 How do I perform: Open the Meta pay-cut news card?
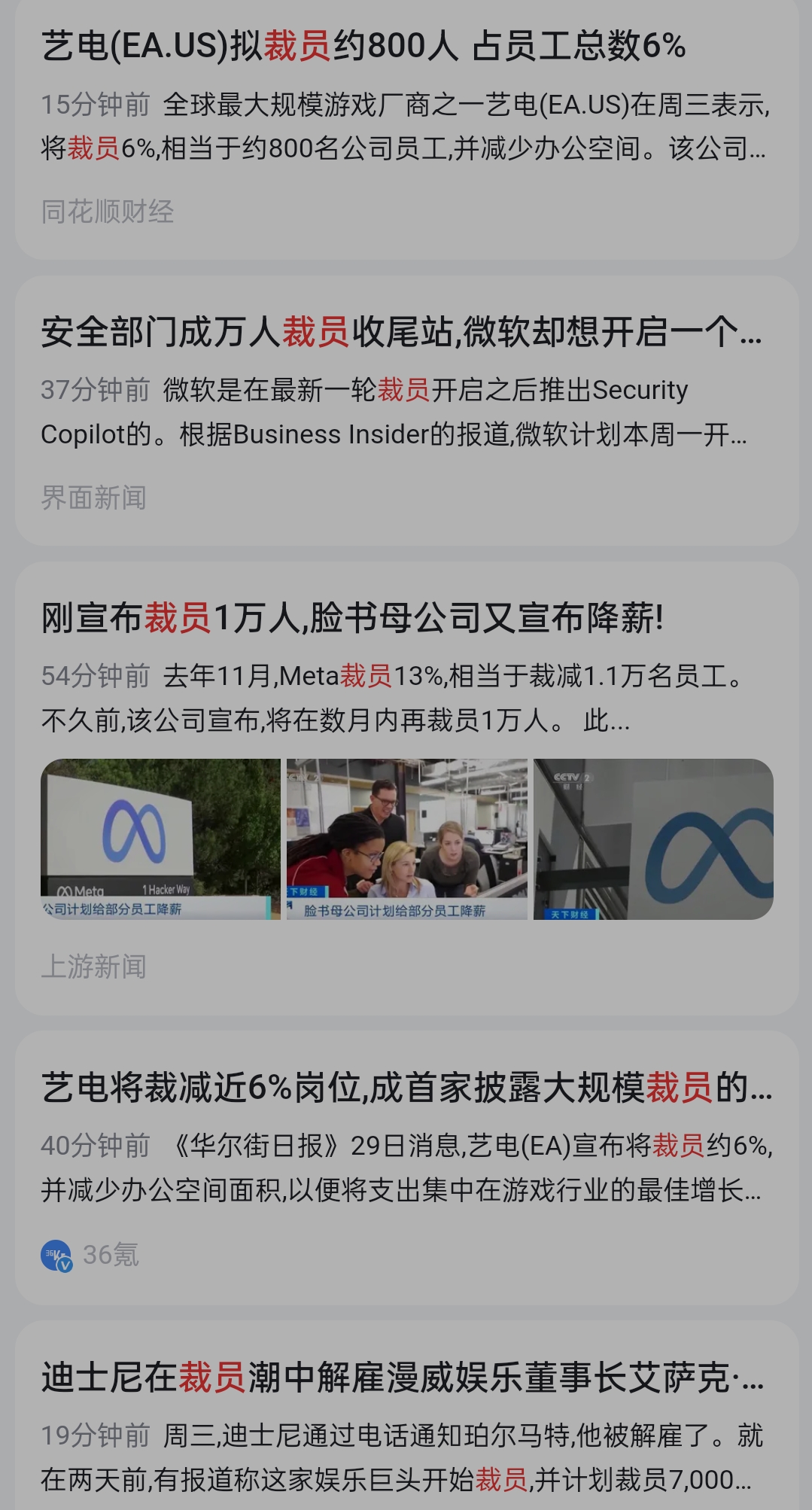tap(352, 619)
